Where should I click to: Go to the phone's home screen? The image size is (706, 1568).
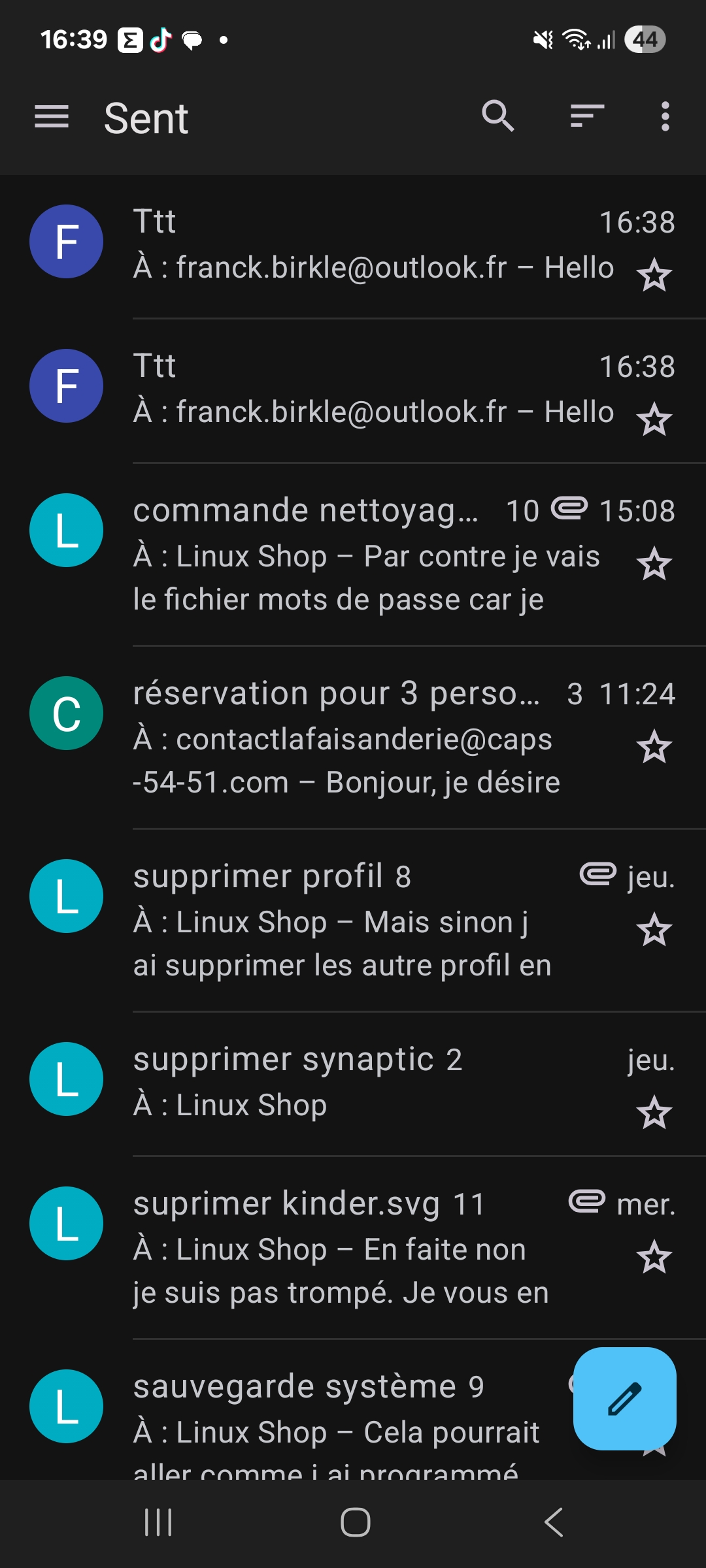coord(355,1522)
